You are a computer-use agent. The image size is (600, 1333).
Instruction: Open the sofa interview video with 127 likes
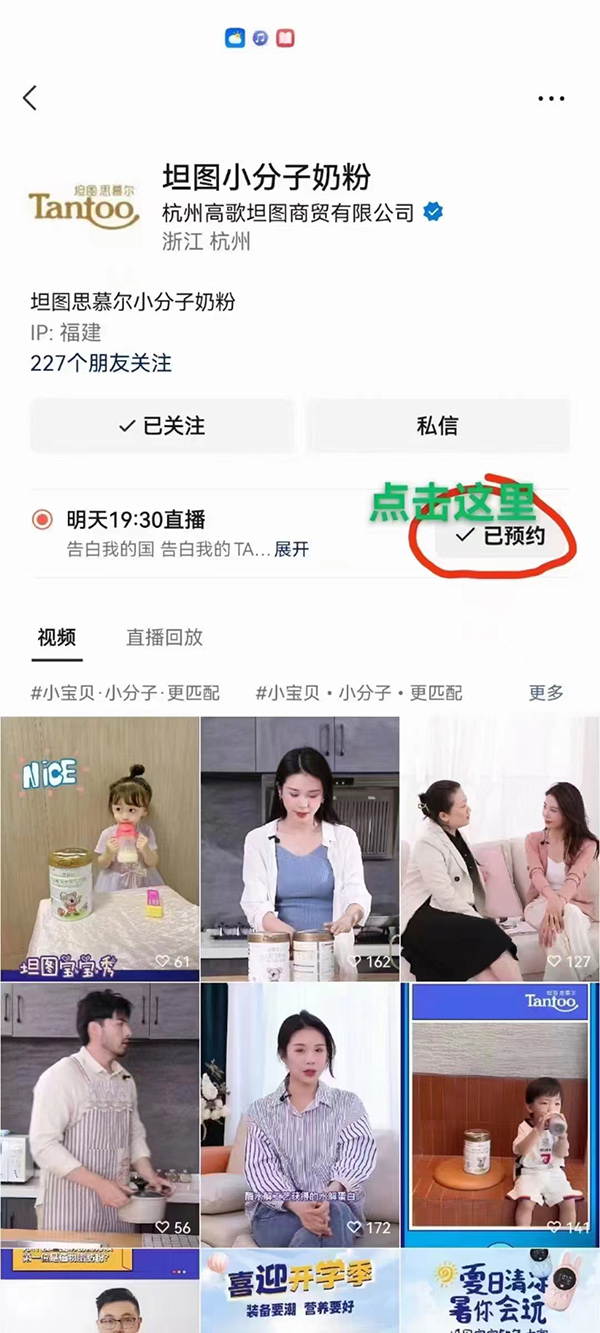500,848
